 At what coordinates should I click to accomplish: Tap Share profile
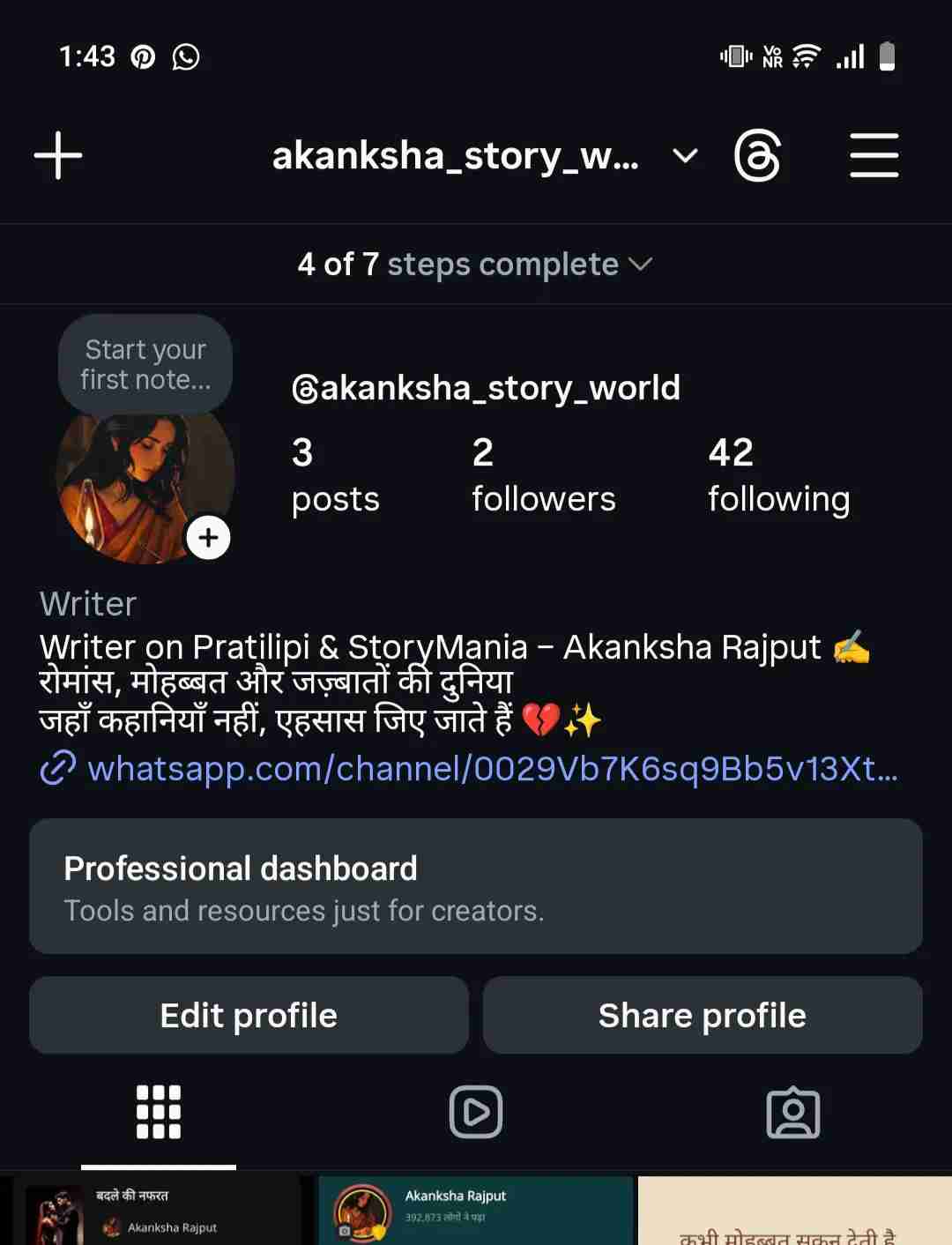pyautogui.click(x=703, y=1016)
